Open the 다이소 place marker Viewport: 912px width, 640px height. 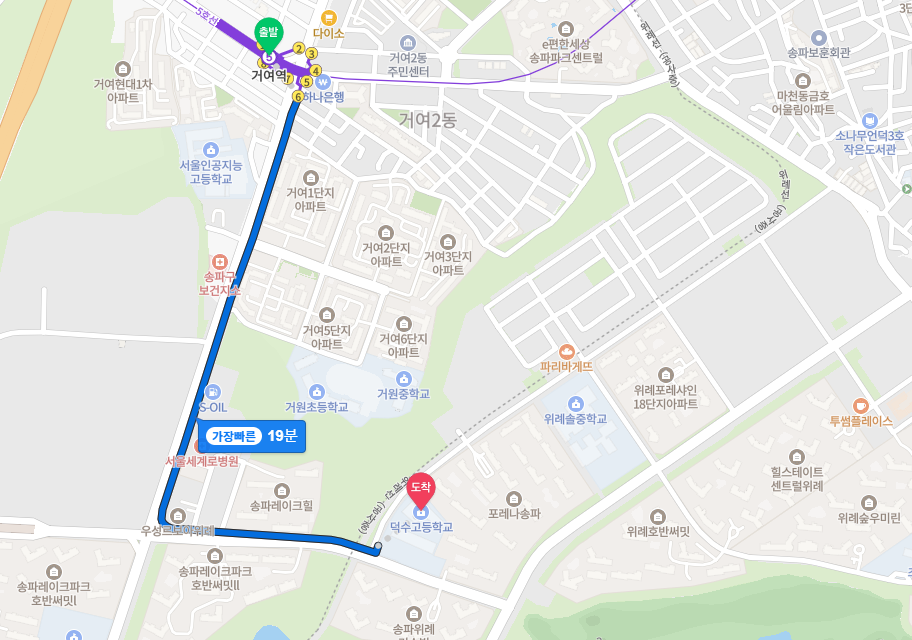(327, 18)
